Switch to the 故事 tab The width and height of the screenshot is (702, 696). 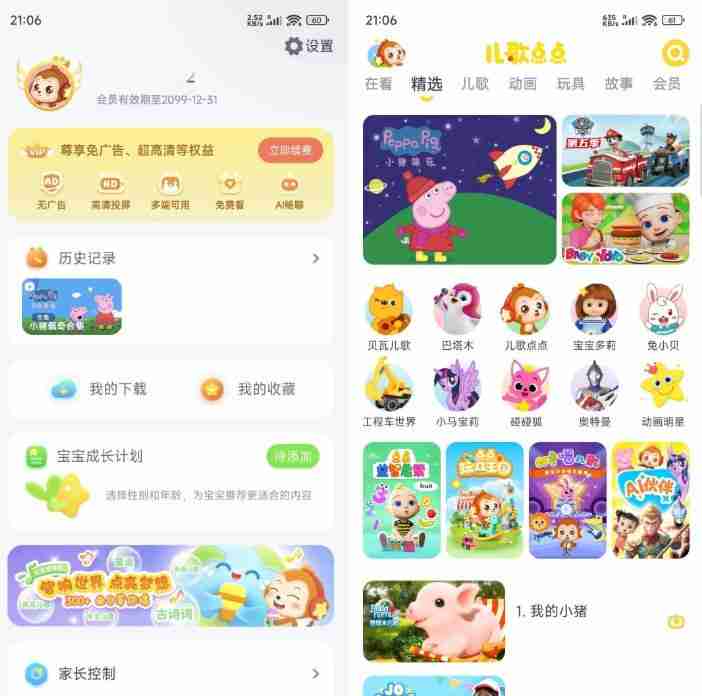tap(618, 84)
